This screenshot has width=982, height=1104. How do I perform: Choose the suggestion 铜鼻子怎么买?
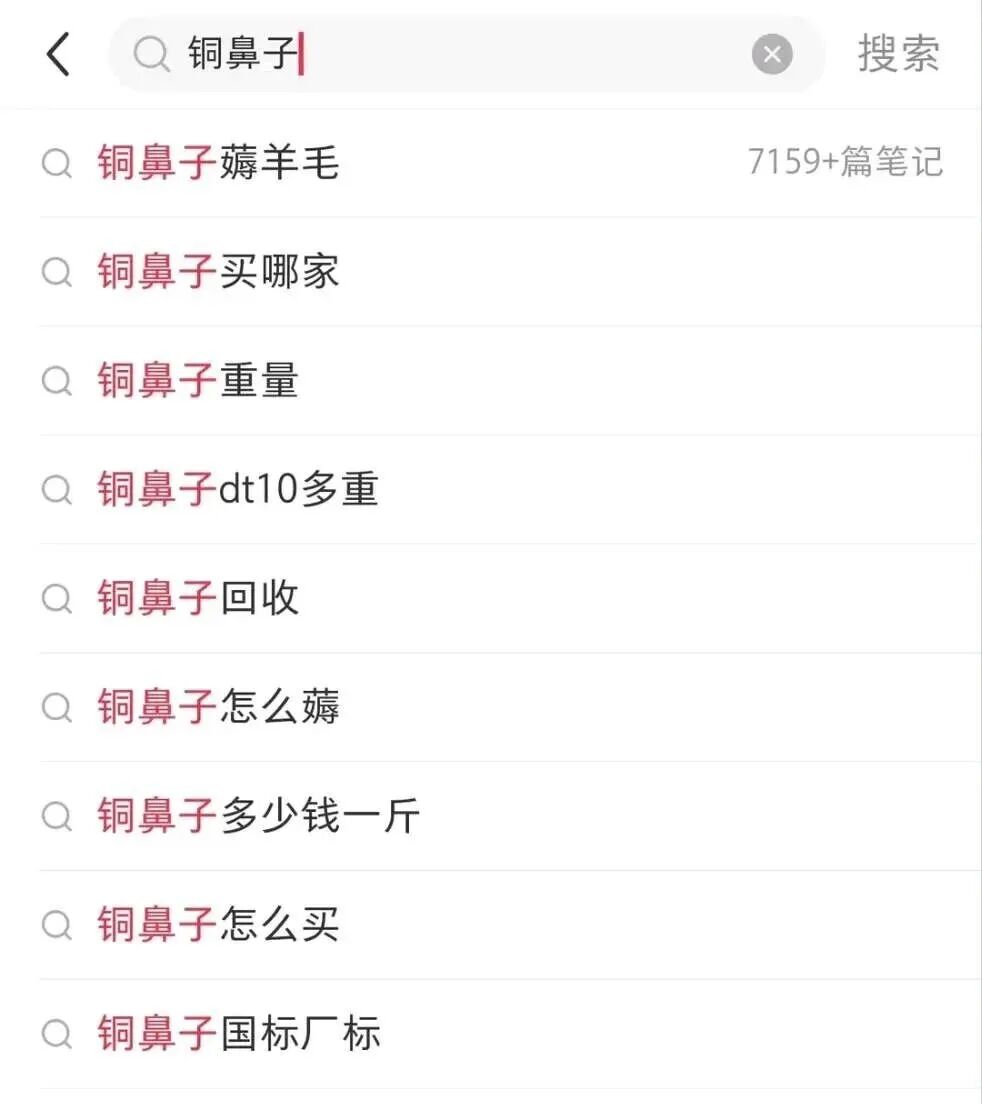pos(218,925)
